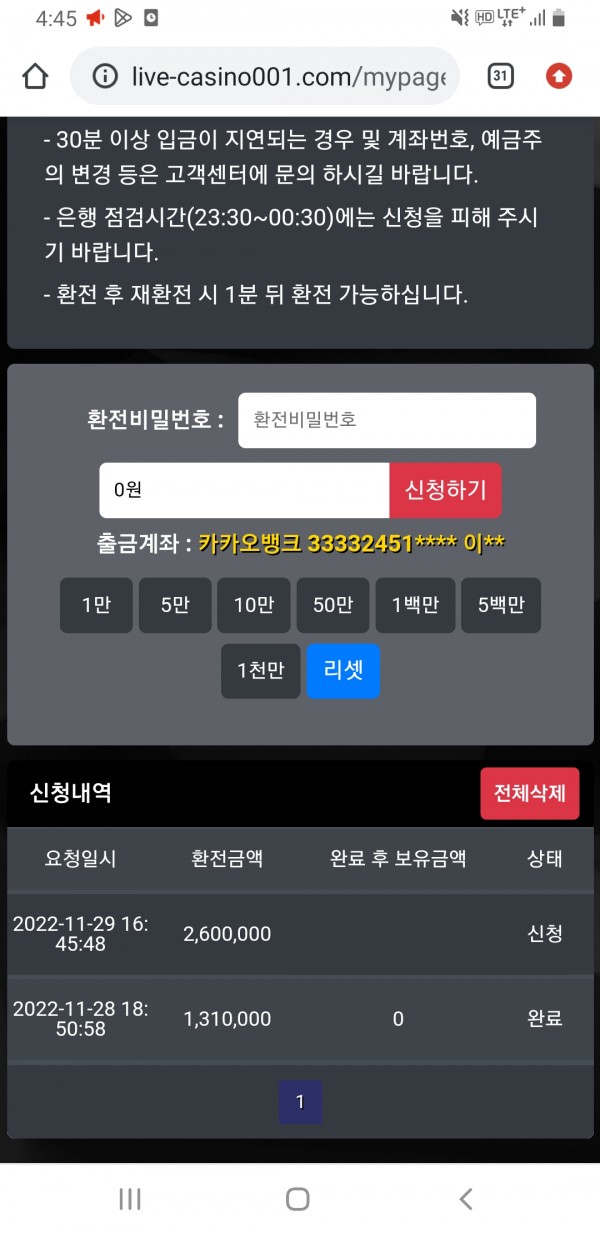Go to the browser home page
The height and width of the screenshot is (1233, 600).
(x=35, y=76)
